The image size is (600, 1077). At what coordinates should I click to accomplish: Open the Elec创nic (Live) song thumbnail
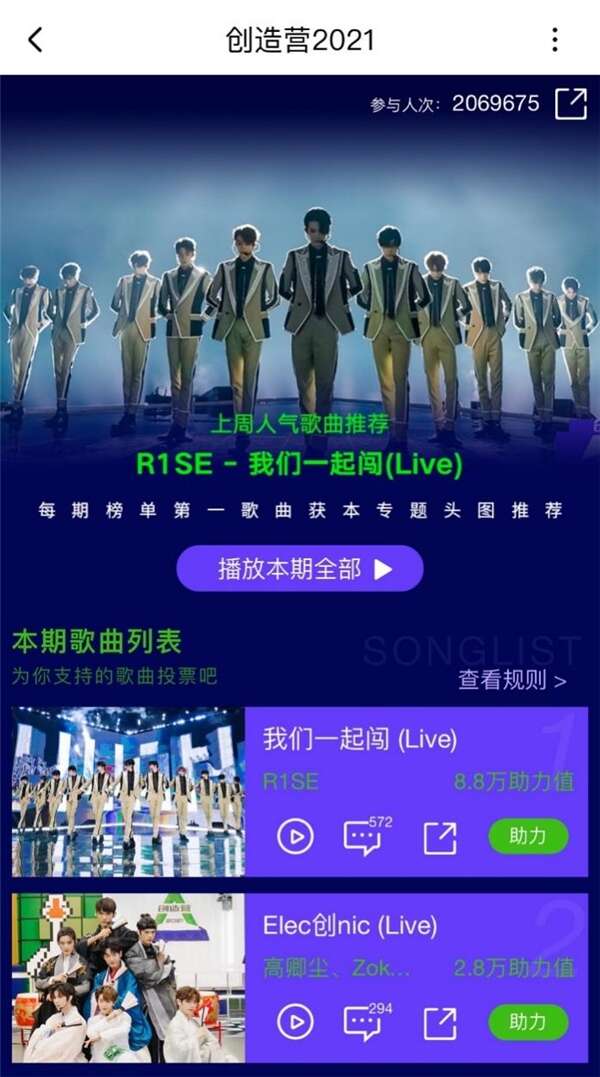[128, 977]
